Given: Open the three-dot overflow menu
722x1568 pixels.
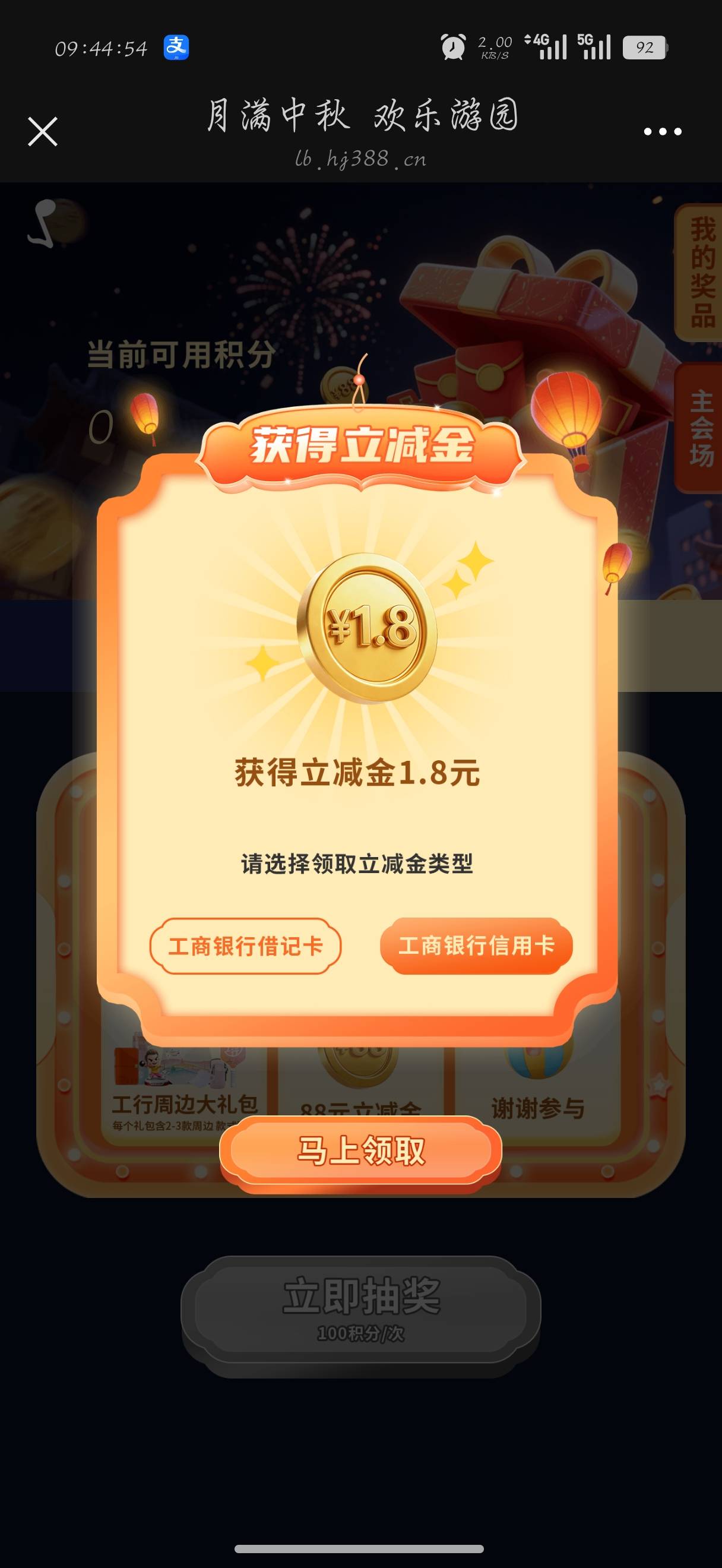Looking at the screenshot, I should [663, 131].
